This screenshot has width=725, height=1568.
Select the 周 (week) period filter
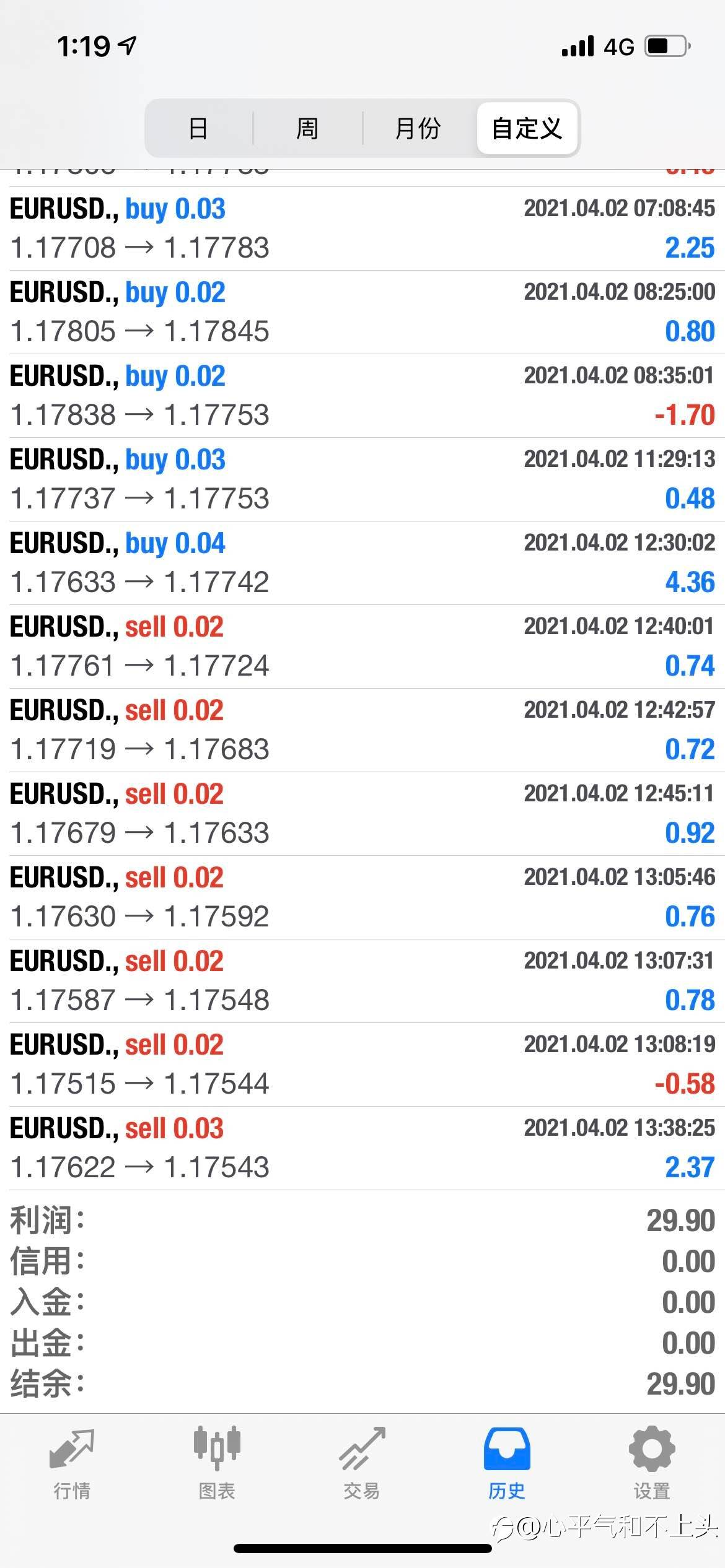[307, 128]
